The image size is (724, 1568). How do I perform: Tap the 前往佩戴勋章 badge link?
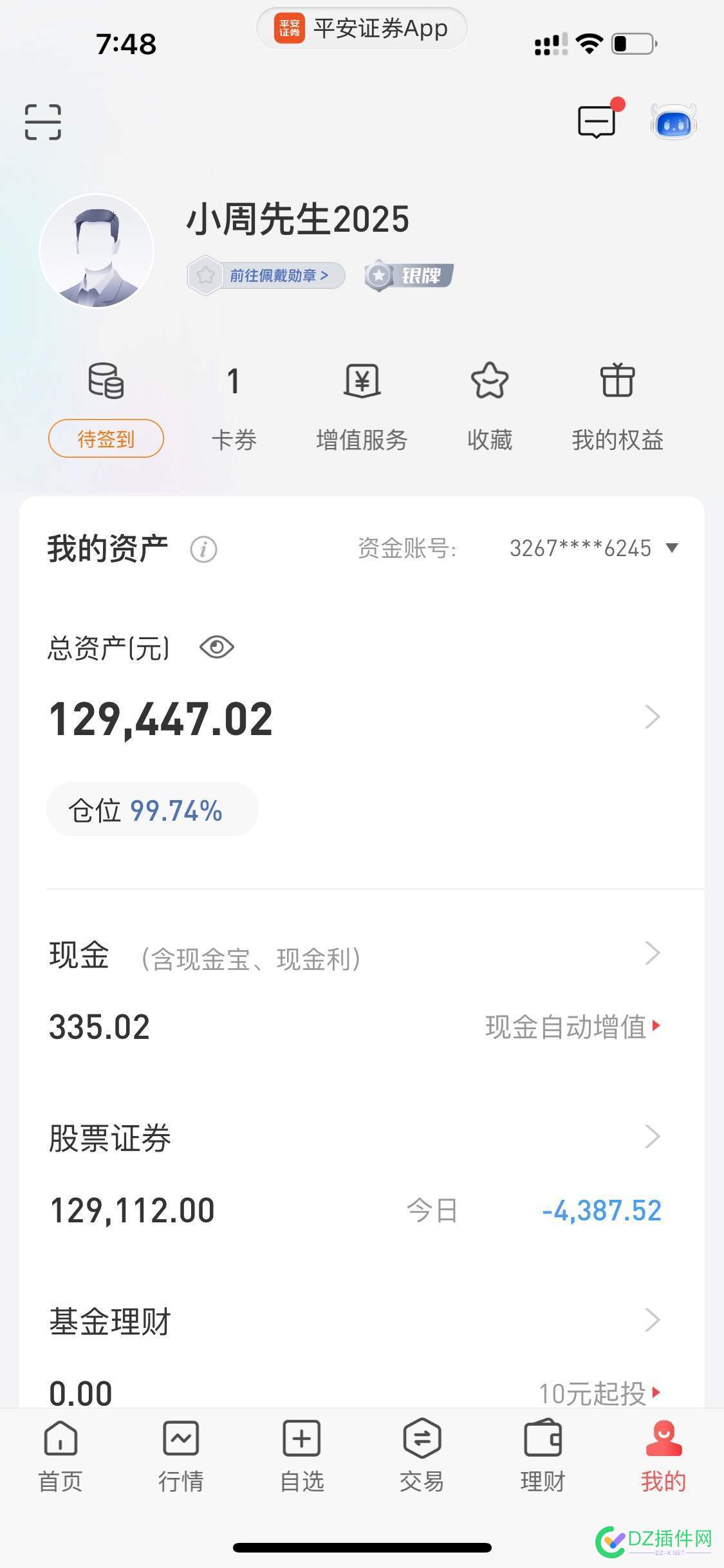(267, 275)
